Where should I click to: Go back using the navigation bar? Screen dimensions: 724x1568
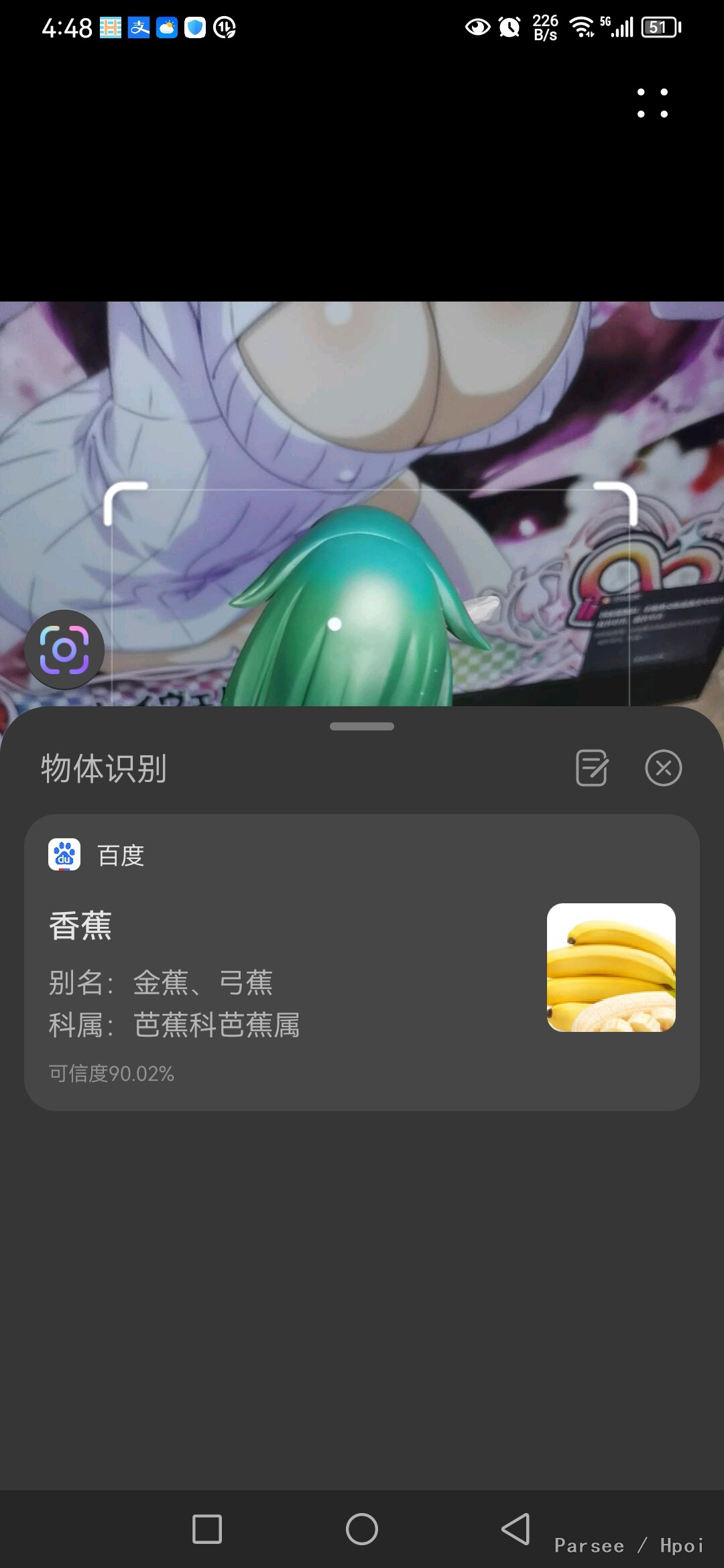(x=516, y=1529)
